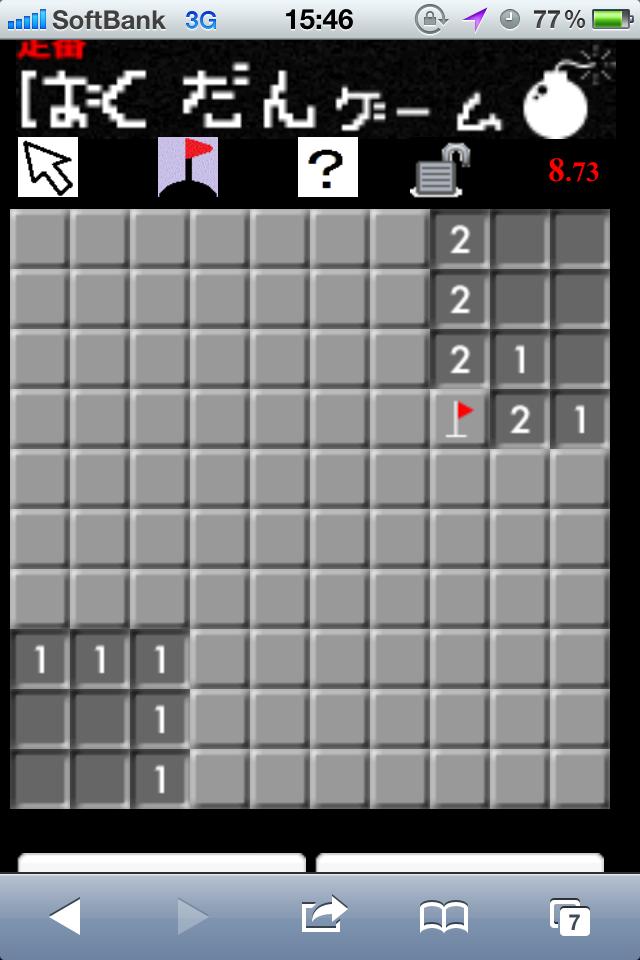
Task: Tap the padlock icon beside the timer
Action: point(440,170)
